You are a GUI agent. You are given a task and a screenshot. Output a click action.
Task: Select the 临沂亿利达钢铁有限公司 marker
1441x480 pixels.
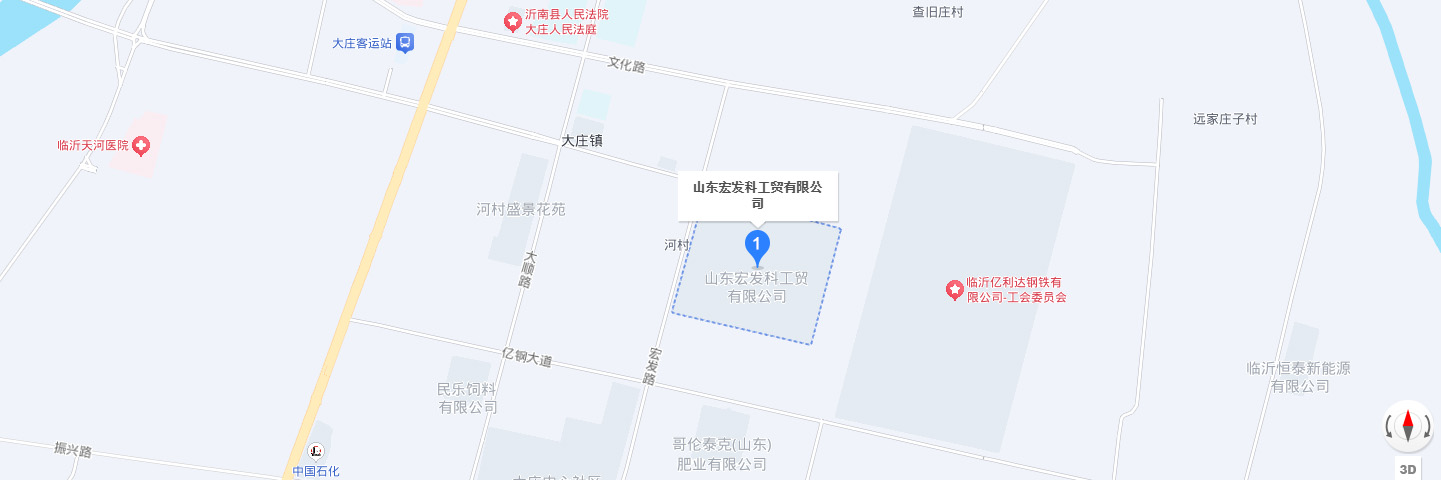tap(955, 290)
